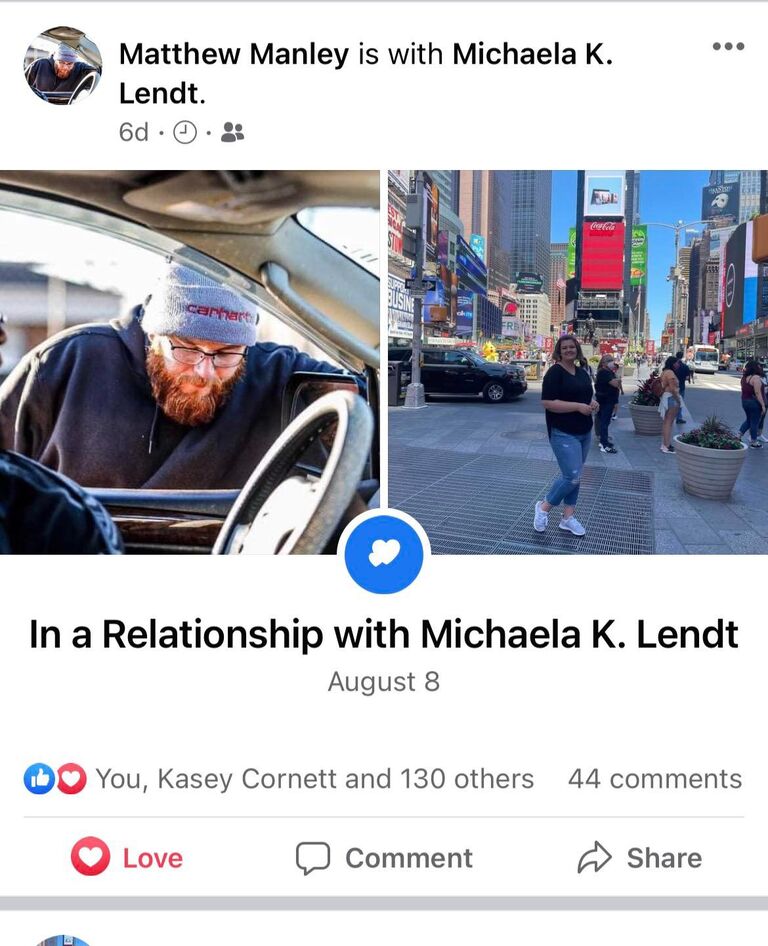Screen dimensions: 768x946
Task: Open Matthew Manley's profile picture
Action: 62,66
